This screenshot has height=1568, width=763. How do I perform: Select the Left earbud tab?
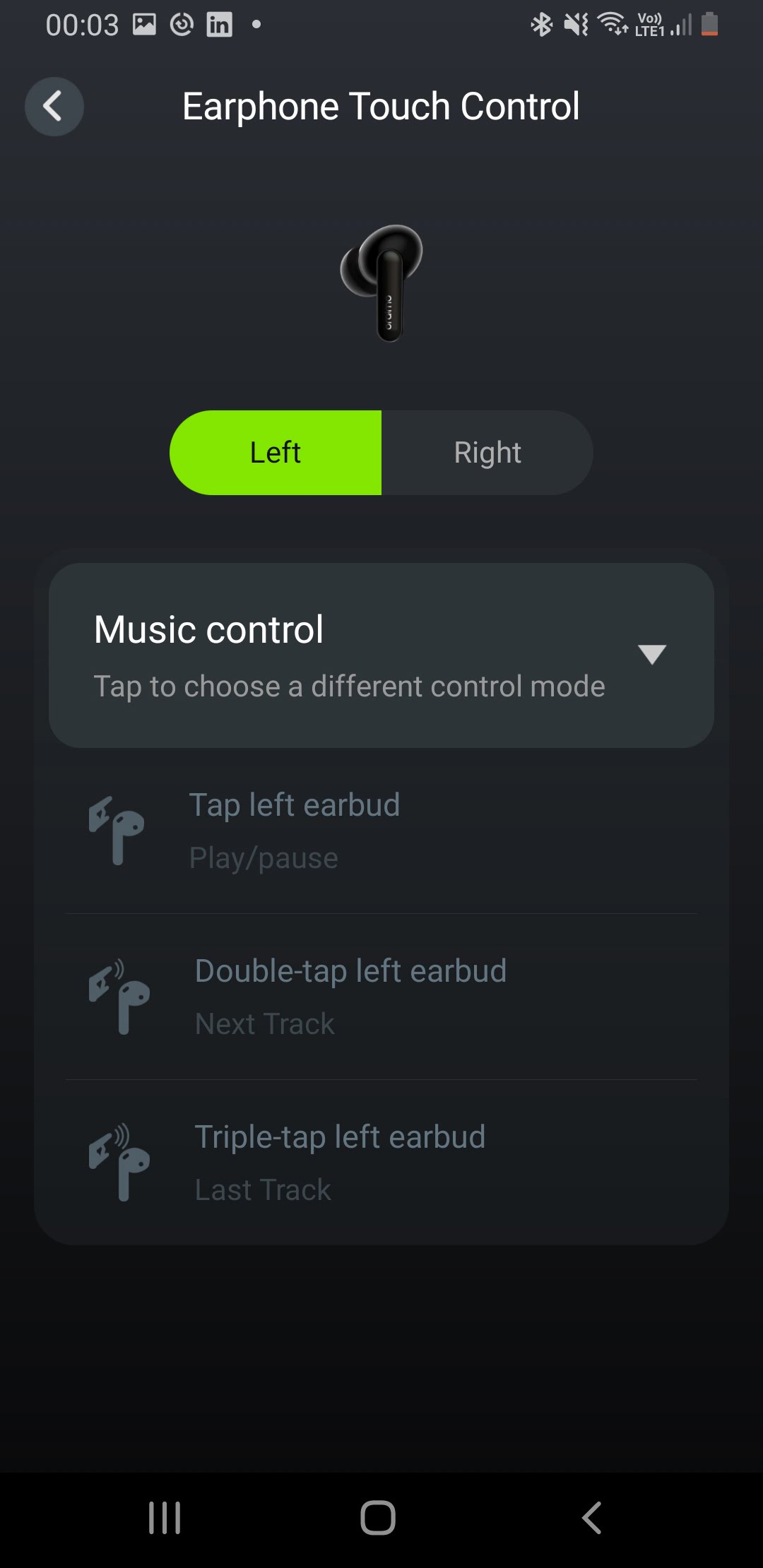pyautogui.click(x=276, y=453)
